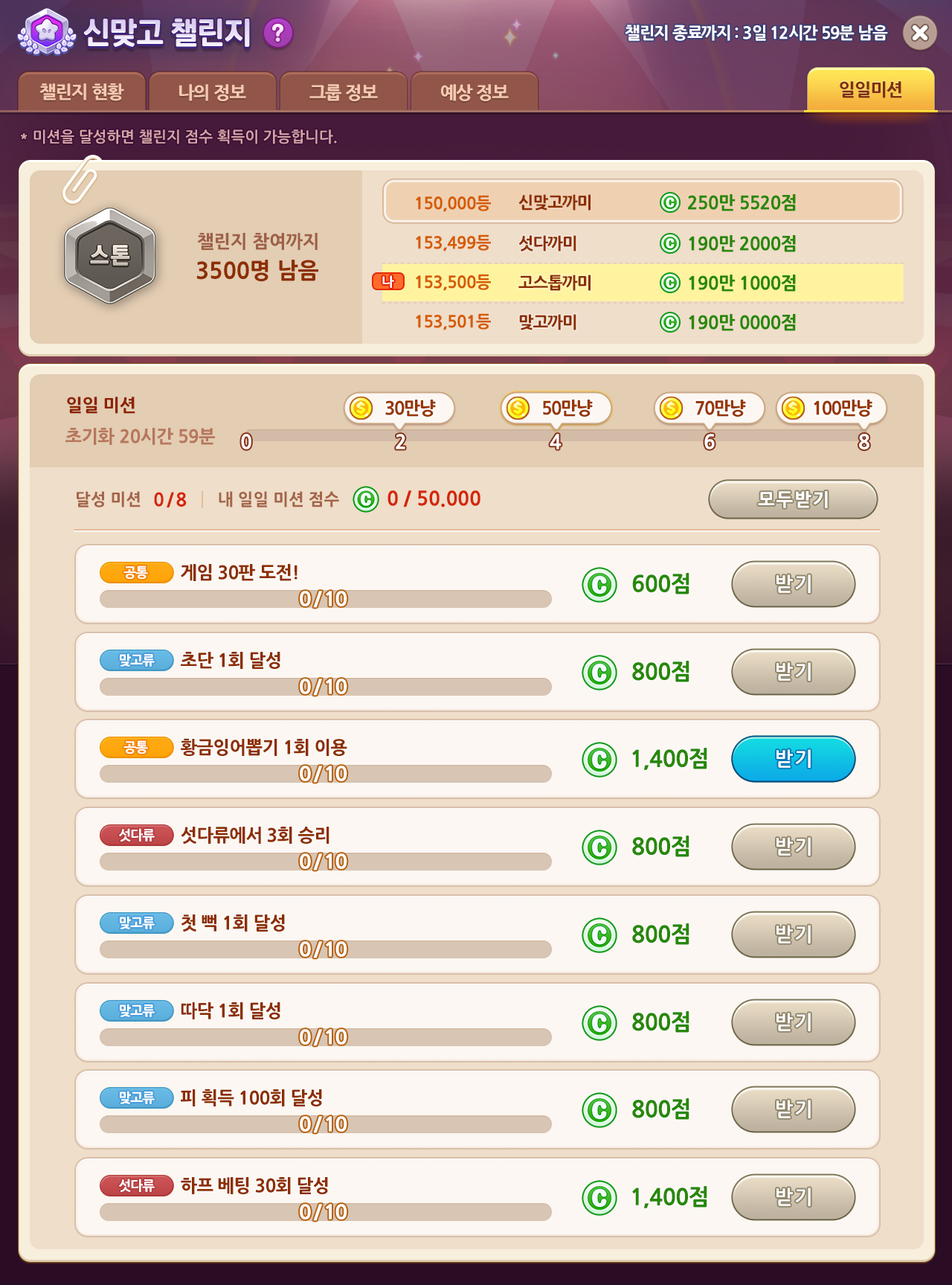Expand the 70만냥 reward marker

(710, 406)
